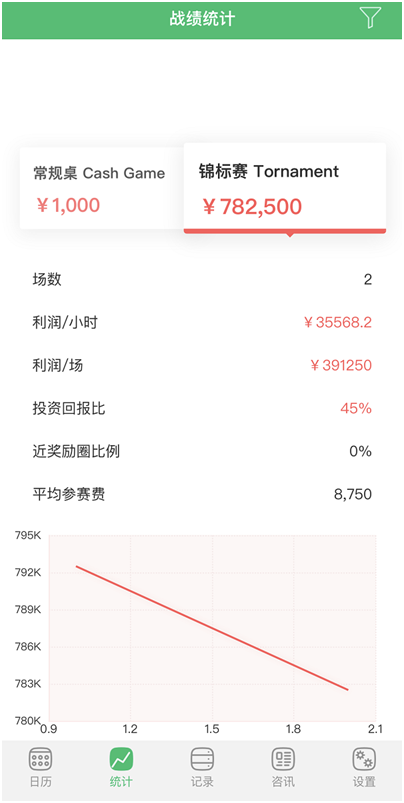Open the 设置 tab

[364, 767]
